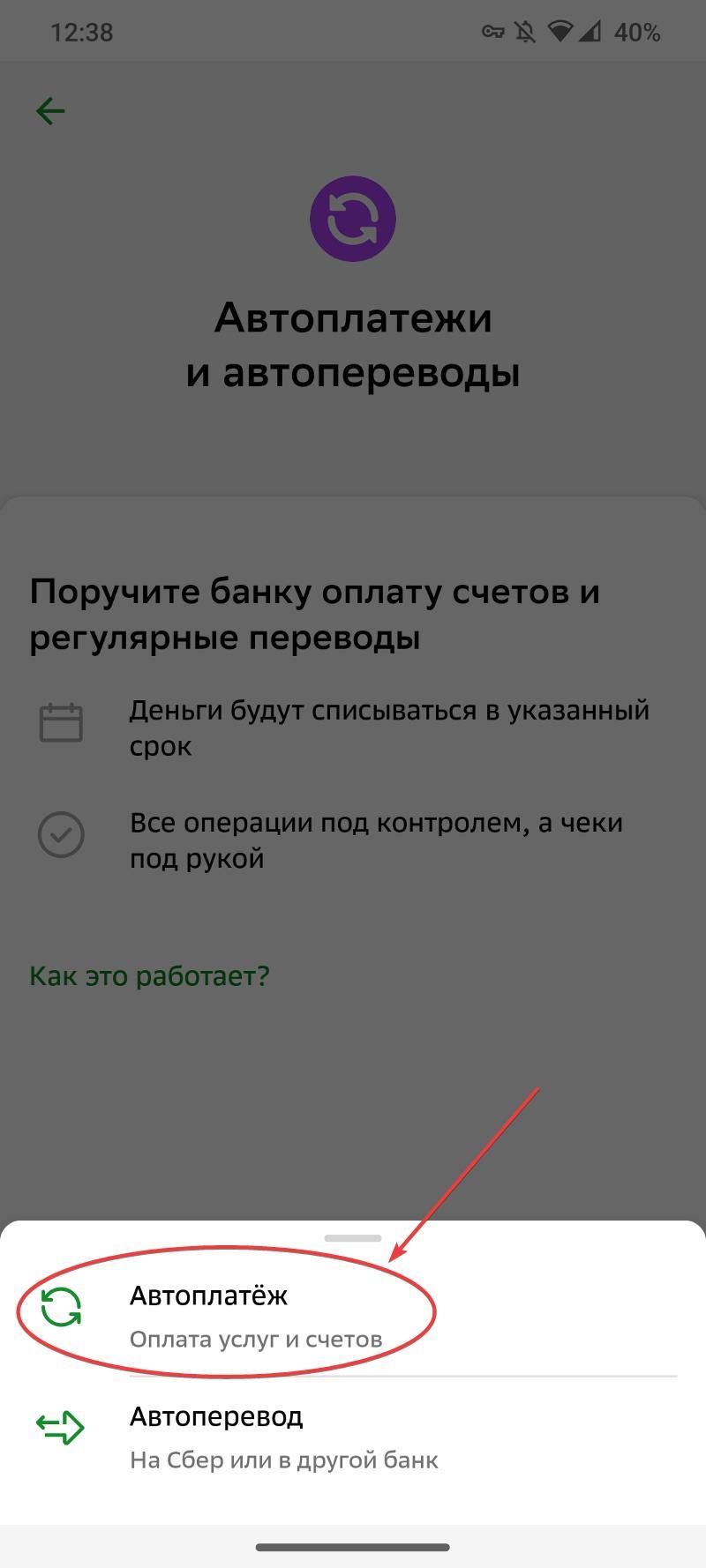Go back with the green arrow
Viewport: 706px width, 1568px height.
50,111
